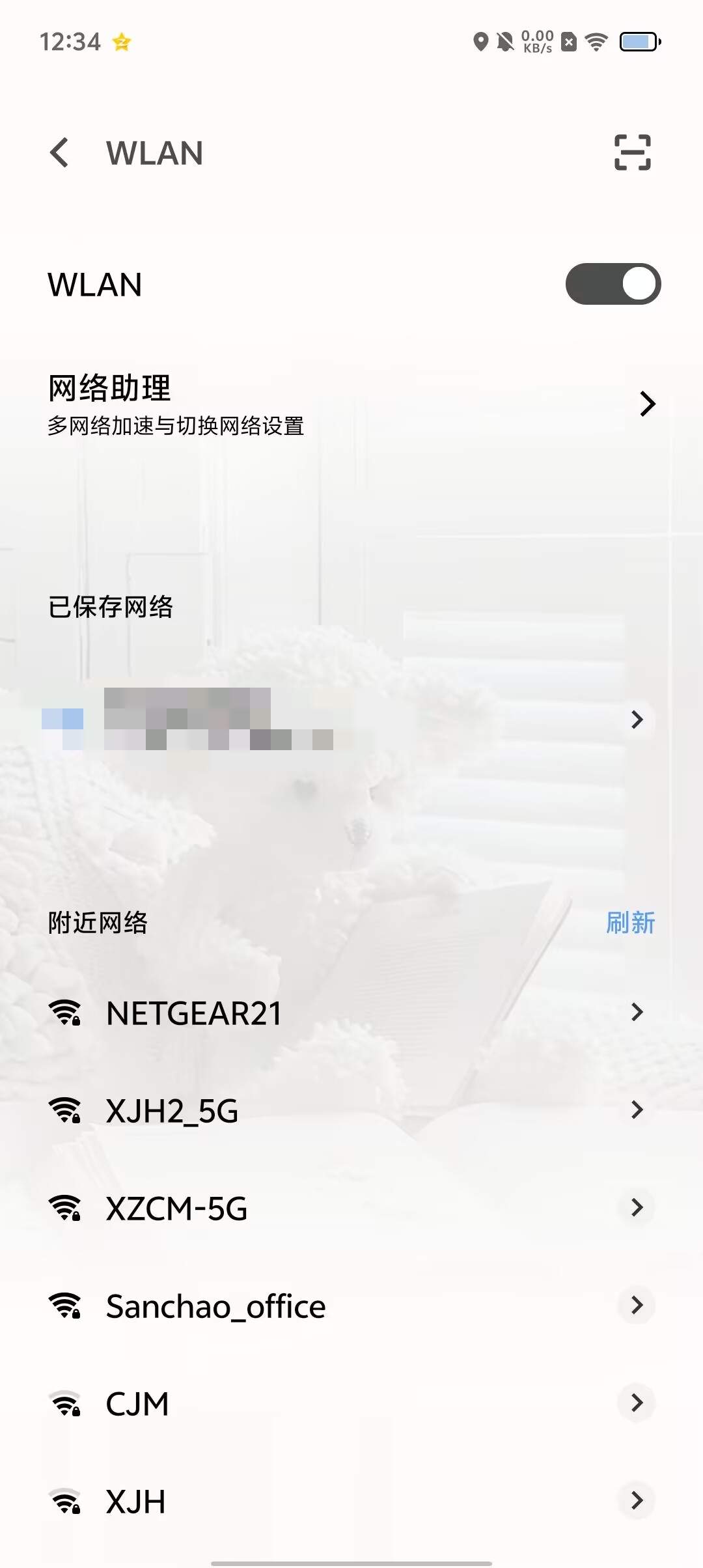Tap 刷新 to refresh nearby networks
703x1568 pixels.
630,923
